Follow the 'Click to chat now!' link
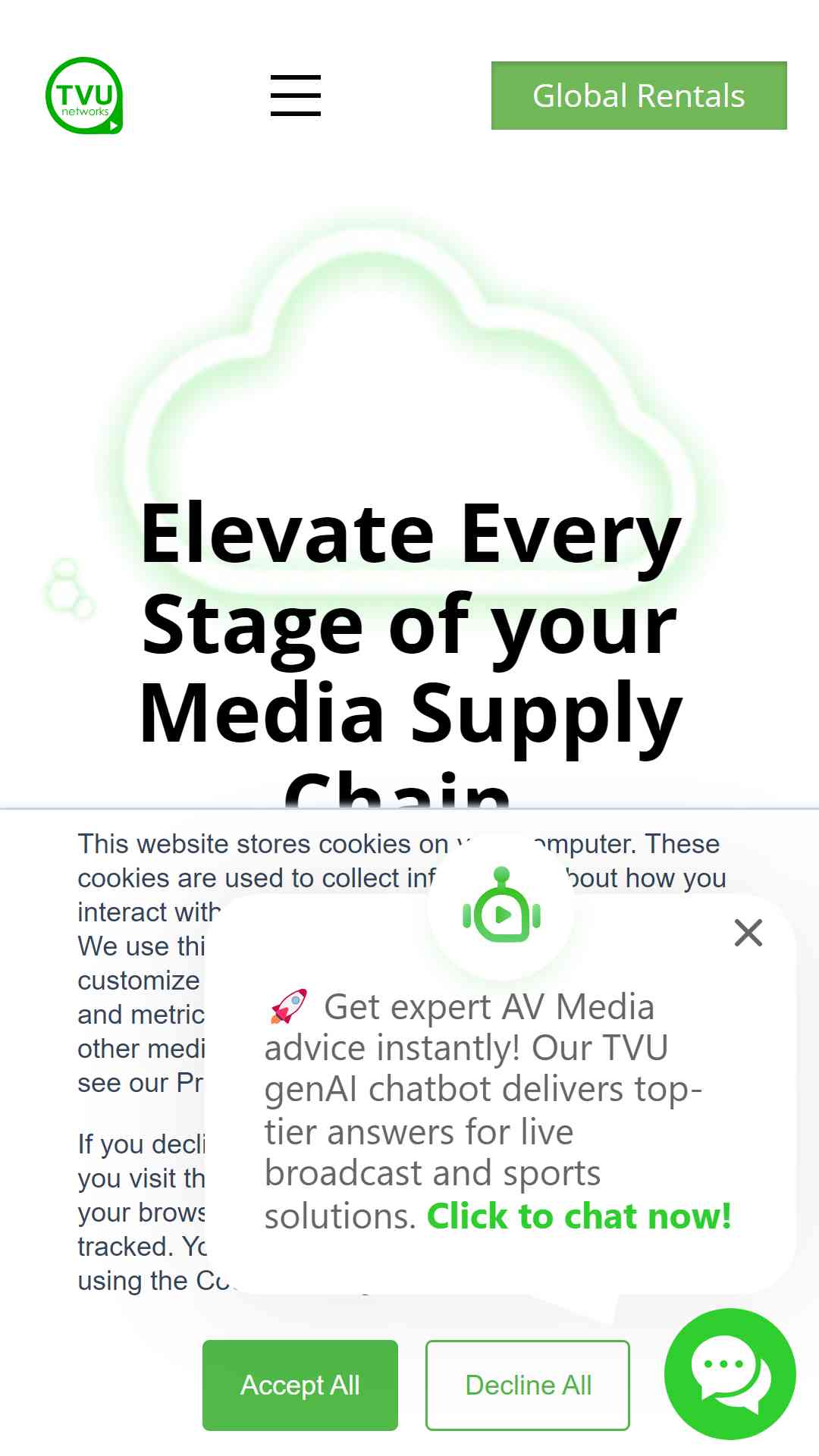Viewport: 819px width, 1456px height. pyautogui.click(x=579, y=1216)
